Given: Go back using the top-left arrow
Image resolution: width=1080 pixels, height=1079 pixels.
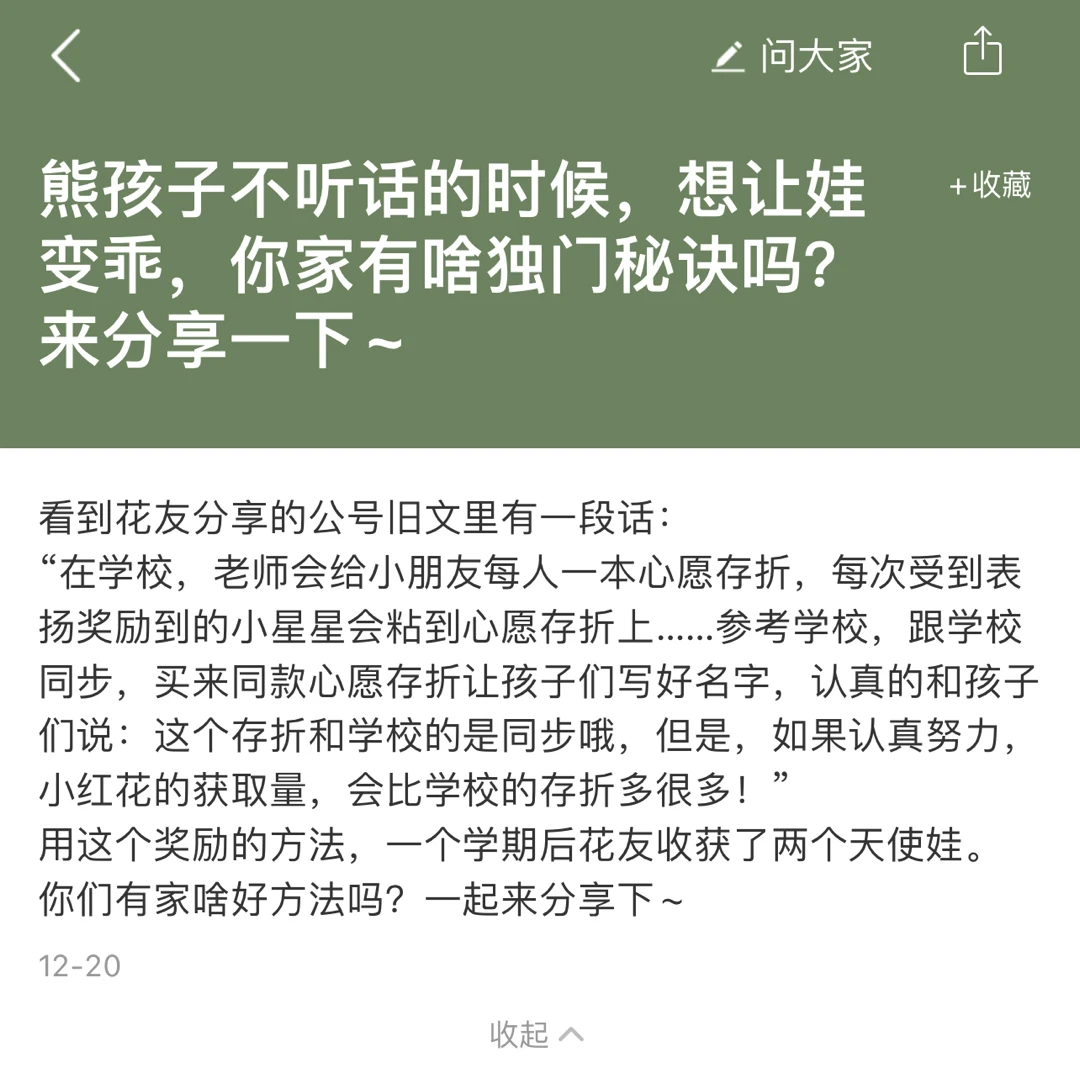Looking at the screenshot, I should click(66, 56).
